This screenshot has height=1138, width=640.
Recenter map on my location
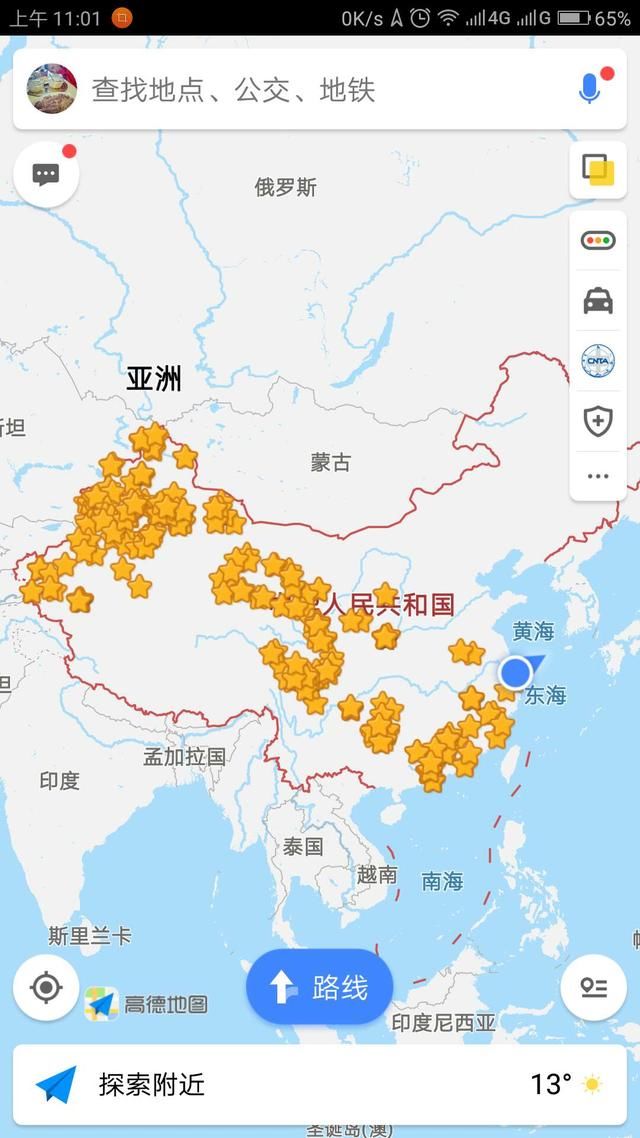point(46,988)
